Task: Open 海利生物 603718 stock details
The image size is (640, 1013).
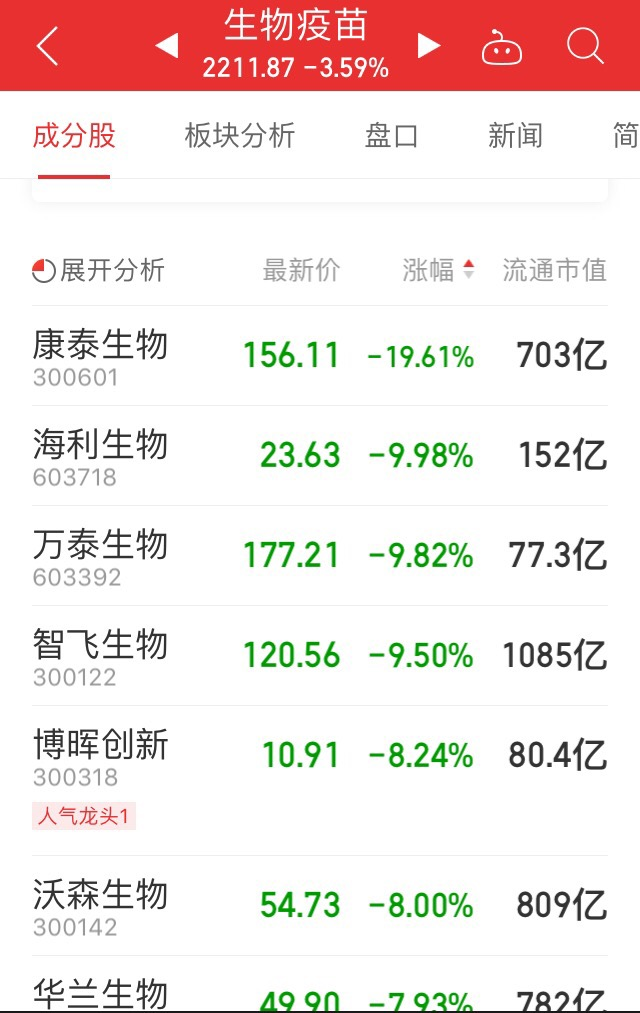Action: (x=320, y=456)
